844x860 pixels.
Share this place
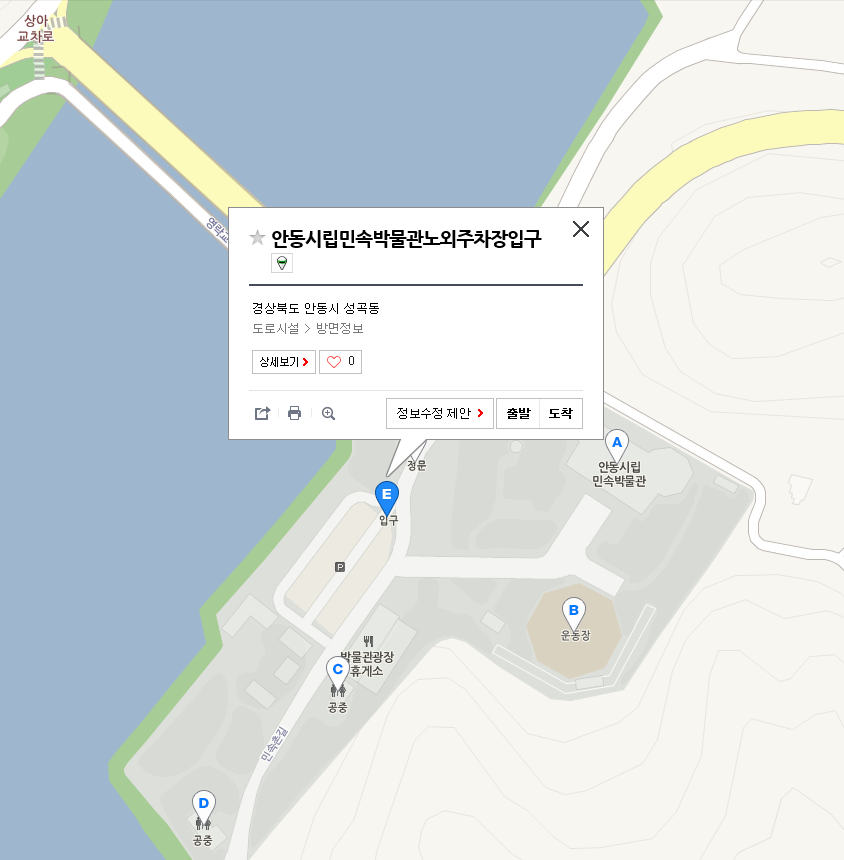pos(262,413)
